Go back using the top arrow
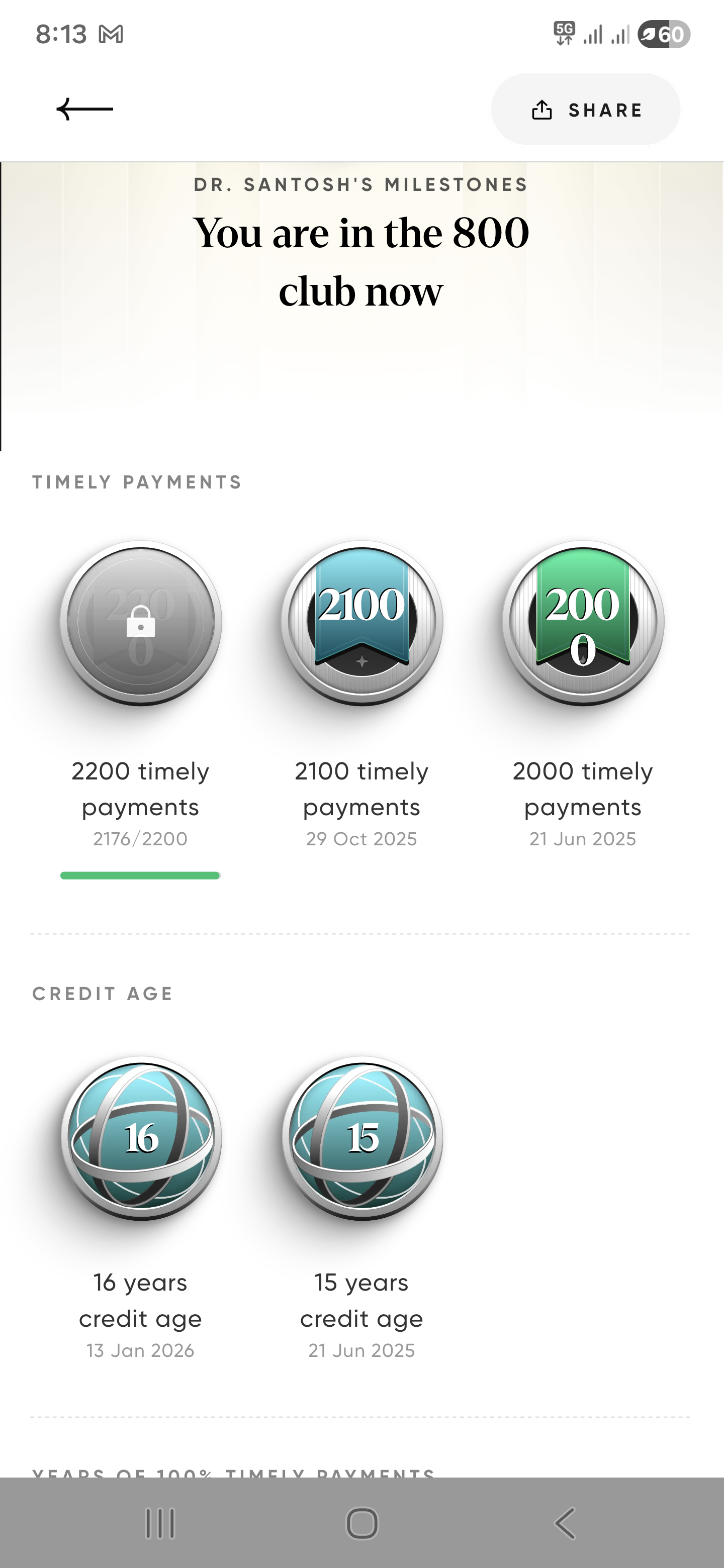 (x=84, y=110)
